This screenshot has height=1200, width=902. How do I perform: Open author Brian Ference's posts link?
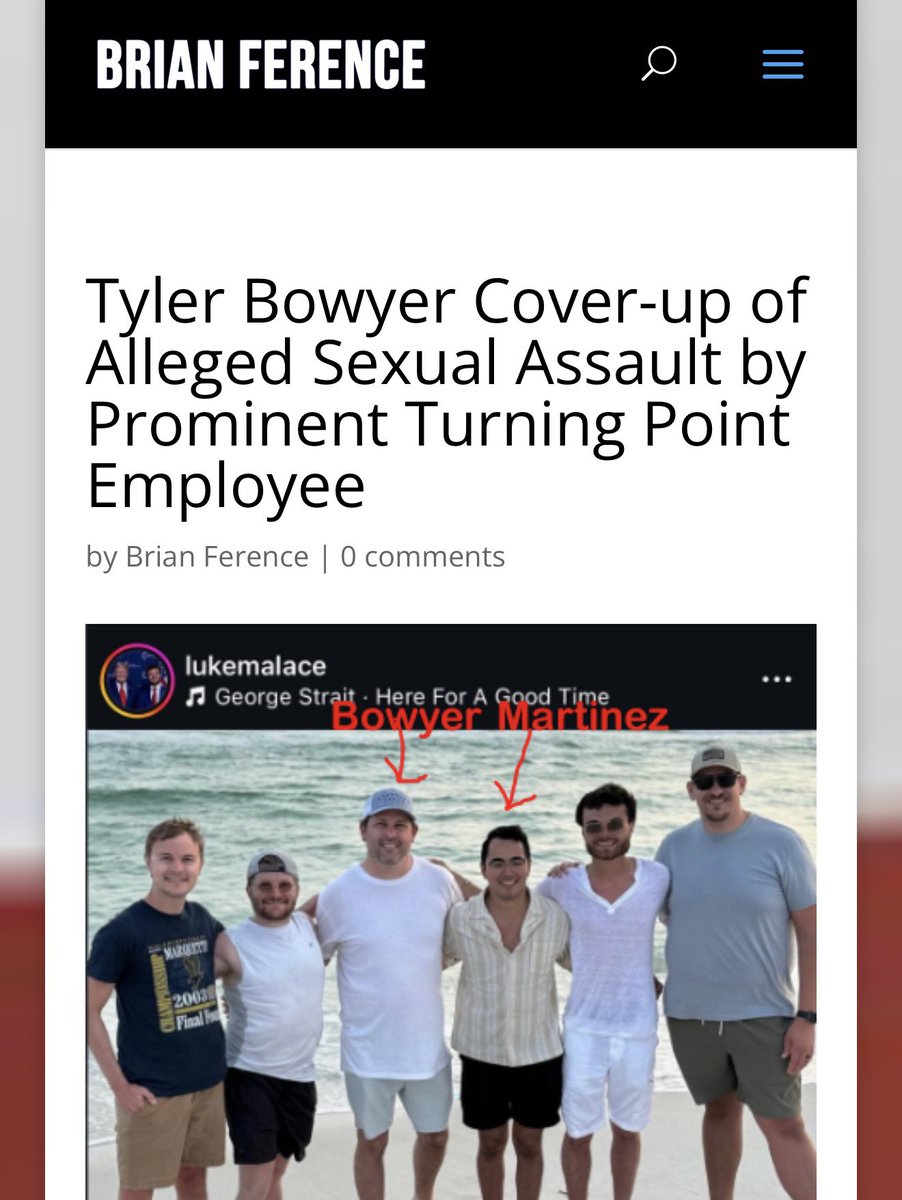[216, 557]
